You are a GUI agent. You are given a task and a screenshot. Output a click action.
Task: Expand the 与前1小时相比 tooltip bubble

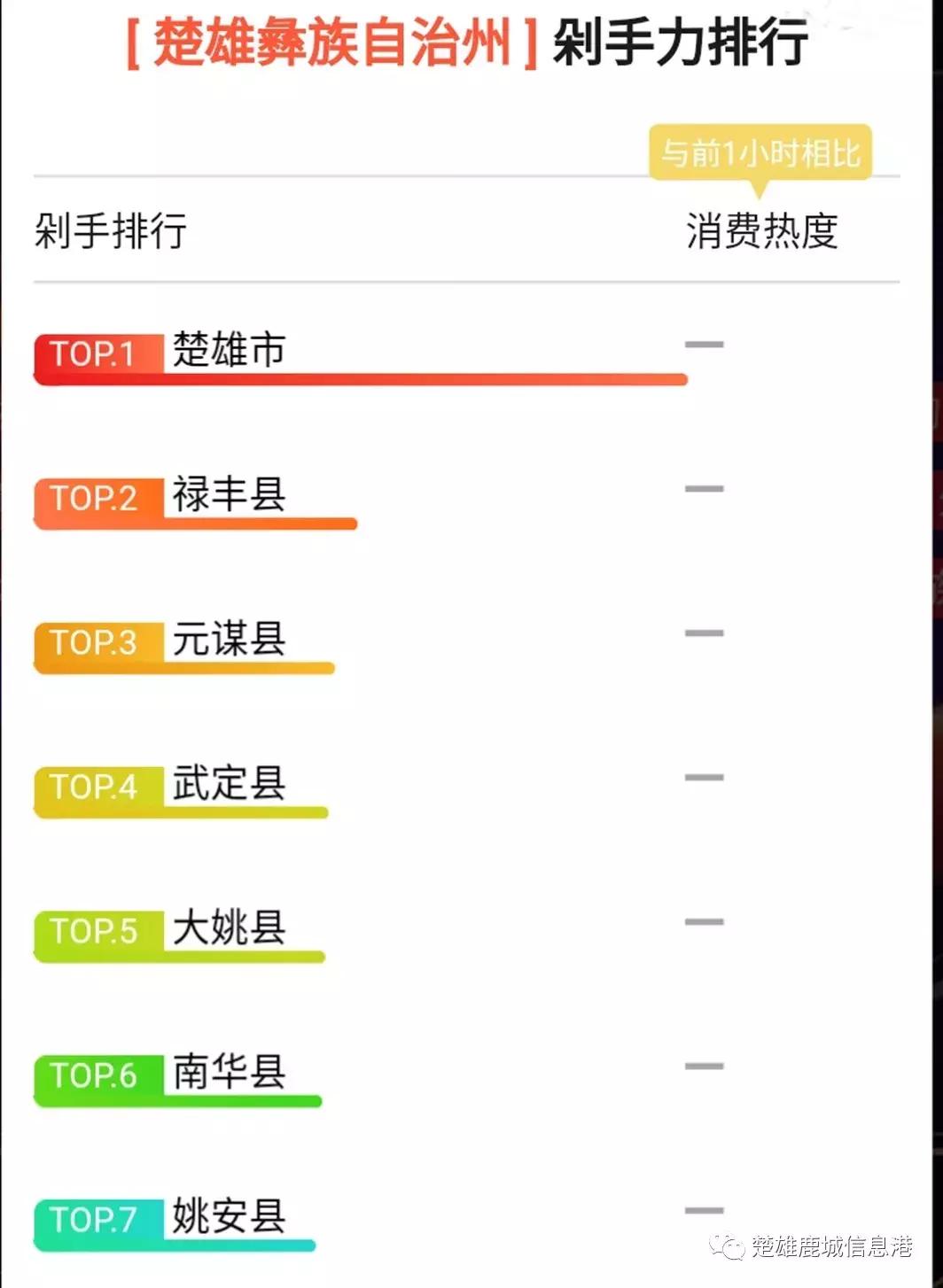(x=760, y=152)
